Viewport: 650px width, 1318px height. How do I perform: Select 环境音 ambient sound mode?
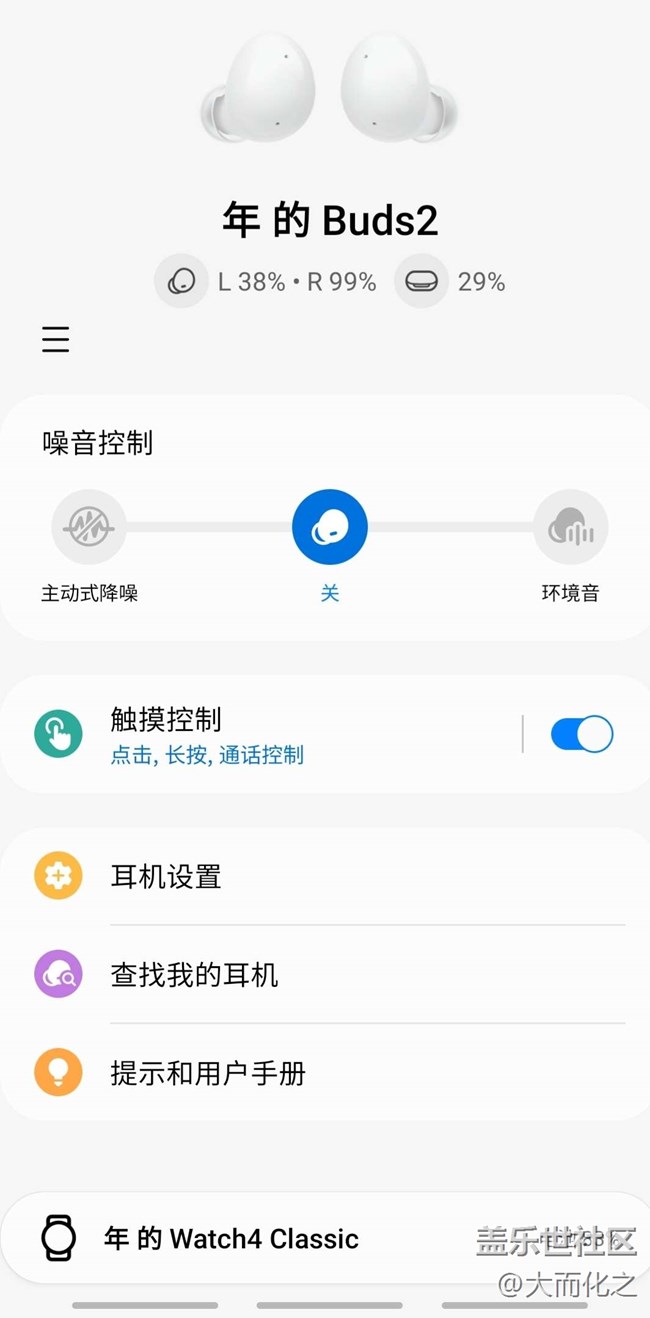point(570,527)
